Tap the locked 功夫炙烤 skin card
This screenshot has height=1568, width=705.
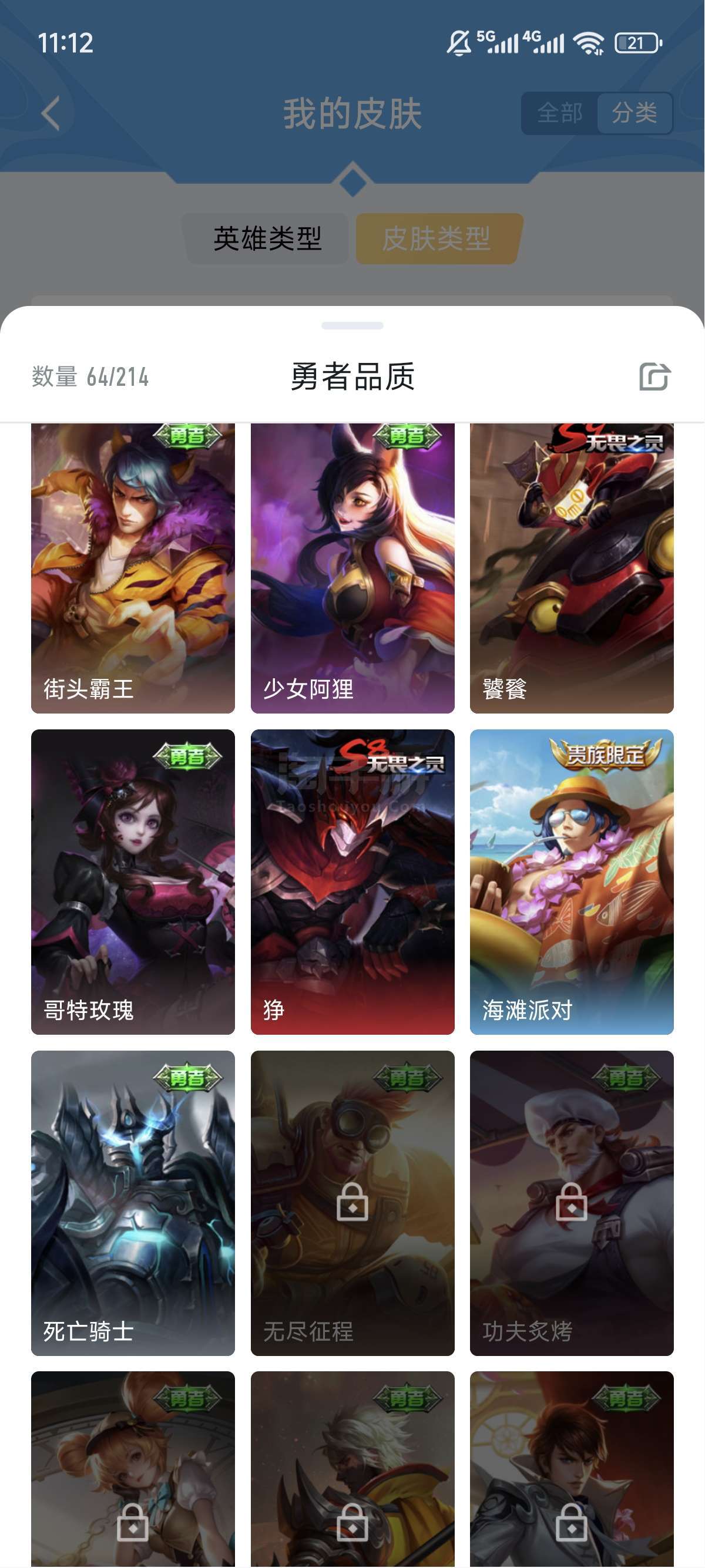572,1203
